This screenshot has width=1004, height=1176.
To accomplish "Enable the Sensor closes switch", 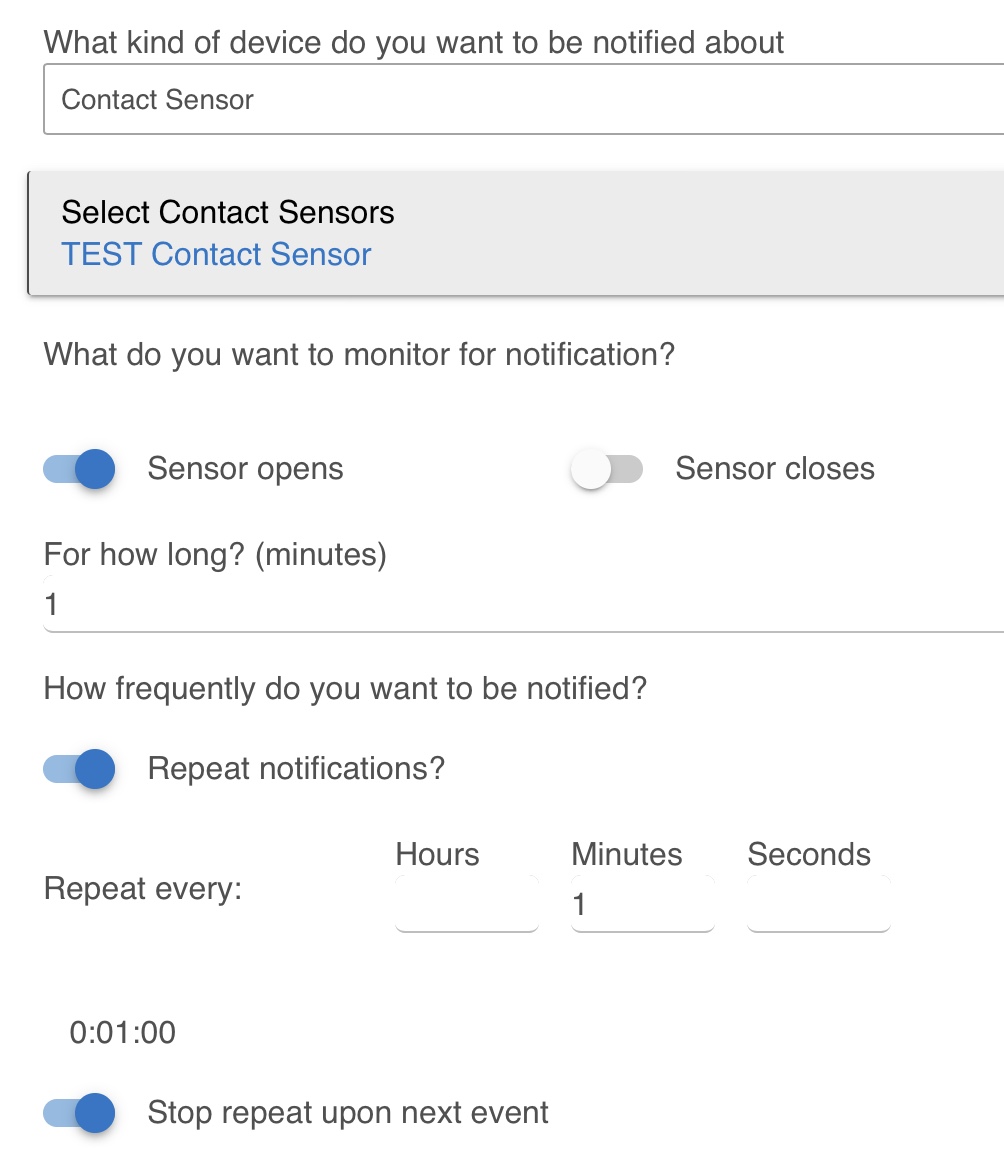I will coord(606,469).
